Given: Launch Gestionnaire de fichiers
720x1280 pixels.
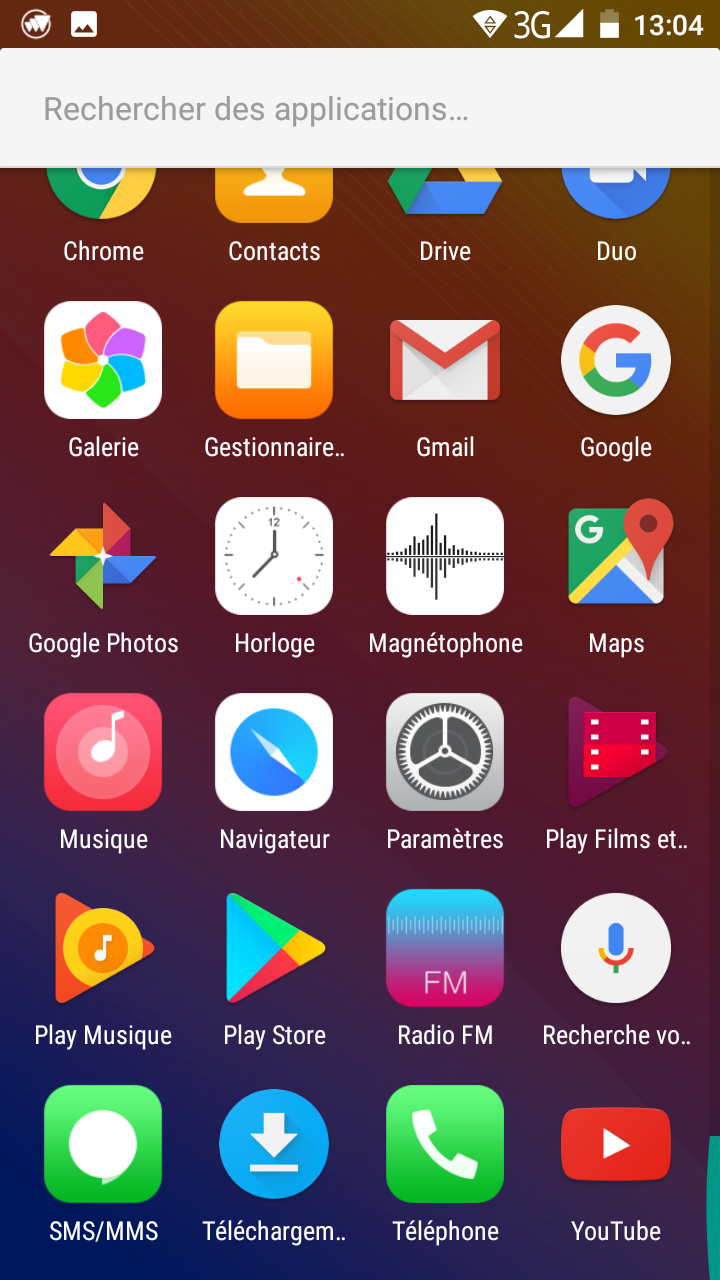Looking at the screenshot, I should pyautogui.click(x=274, y=360).
